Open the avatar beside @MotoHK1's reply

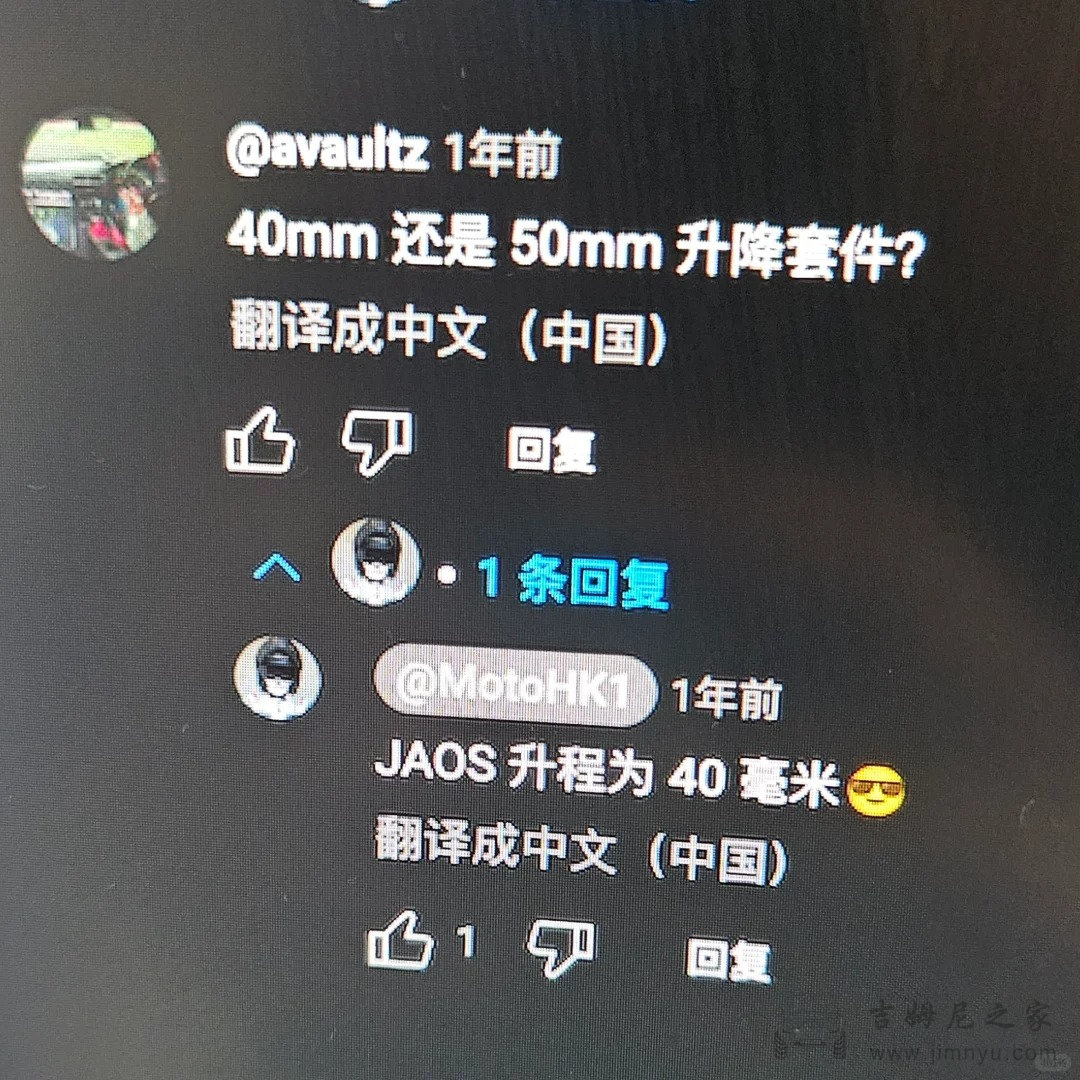click(x=278, y=677)
